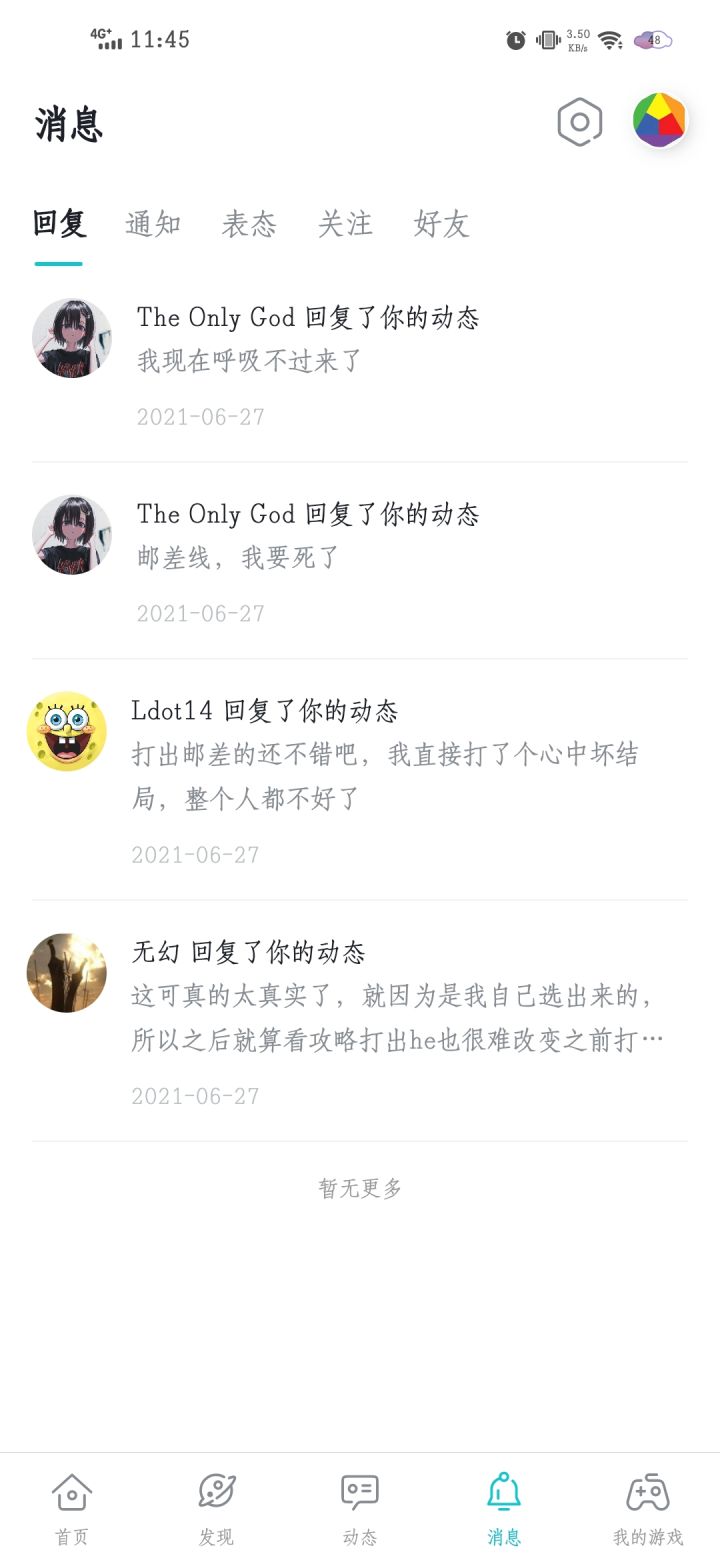
Task: Switch to the 好友 tab
Action: [x=441, y=224]
